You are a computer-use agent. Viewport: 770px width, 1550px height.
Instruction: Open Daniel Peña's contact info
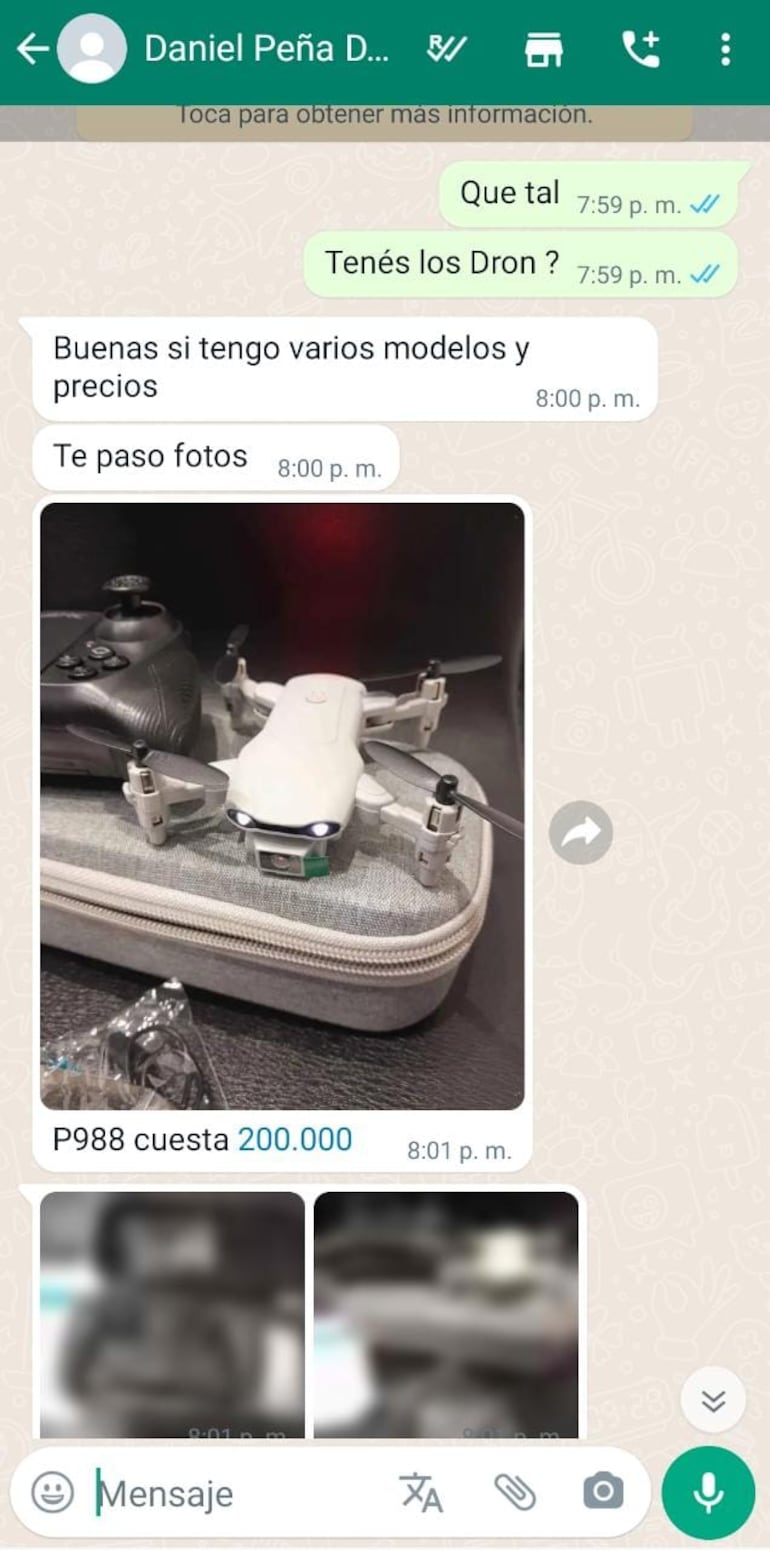pos(266,48)
